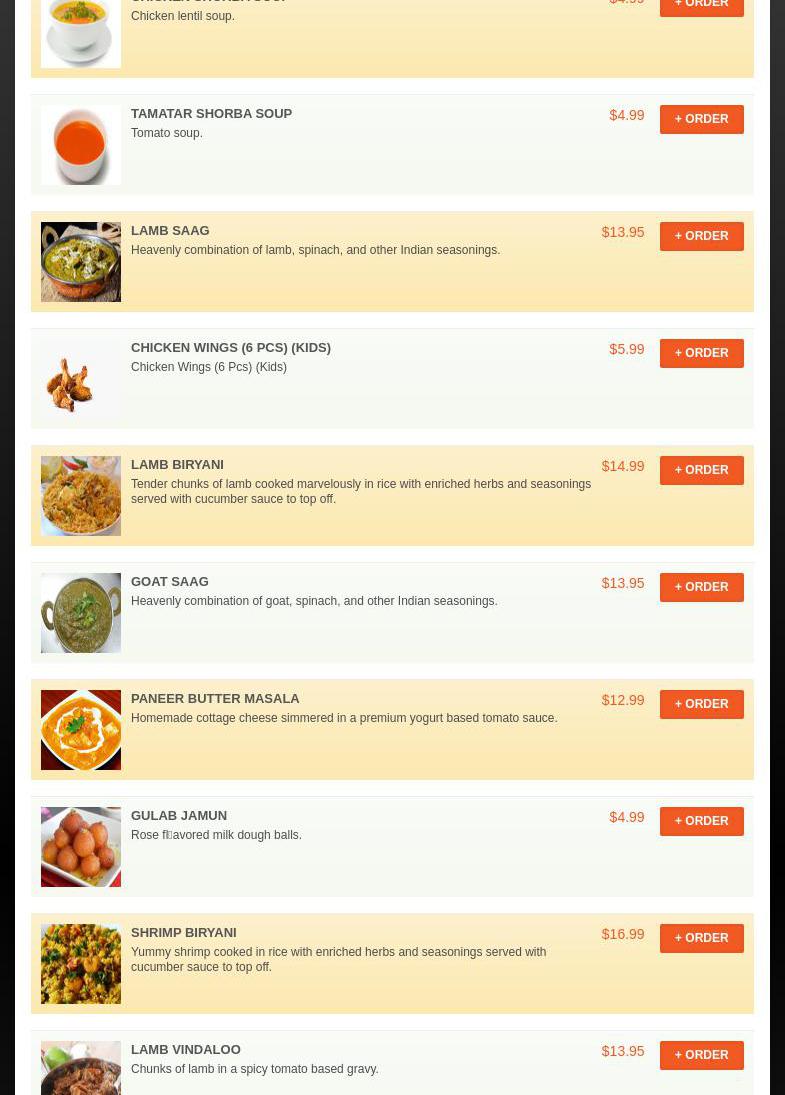View the Lamb Biryani item details
This screenshot has width=785, height=1095.
(x=177, y=465)
